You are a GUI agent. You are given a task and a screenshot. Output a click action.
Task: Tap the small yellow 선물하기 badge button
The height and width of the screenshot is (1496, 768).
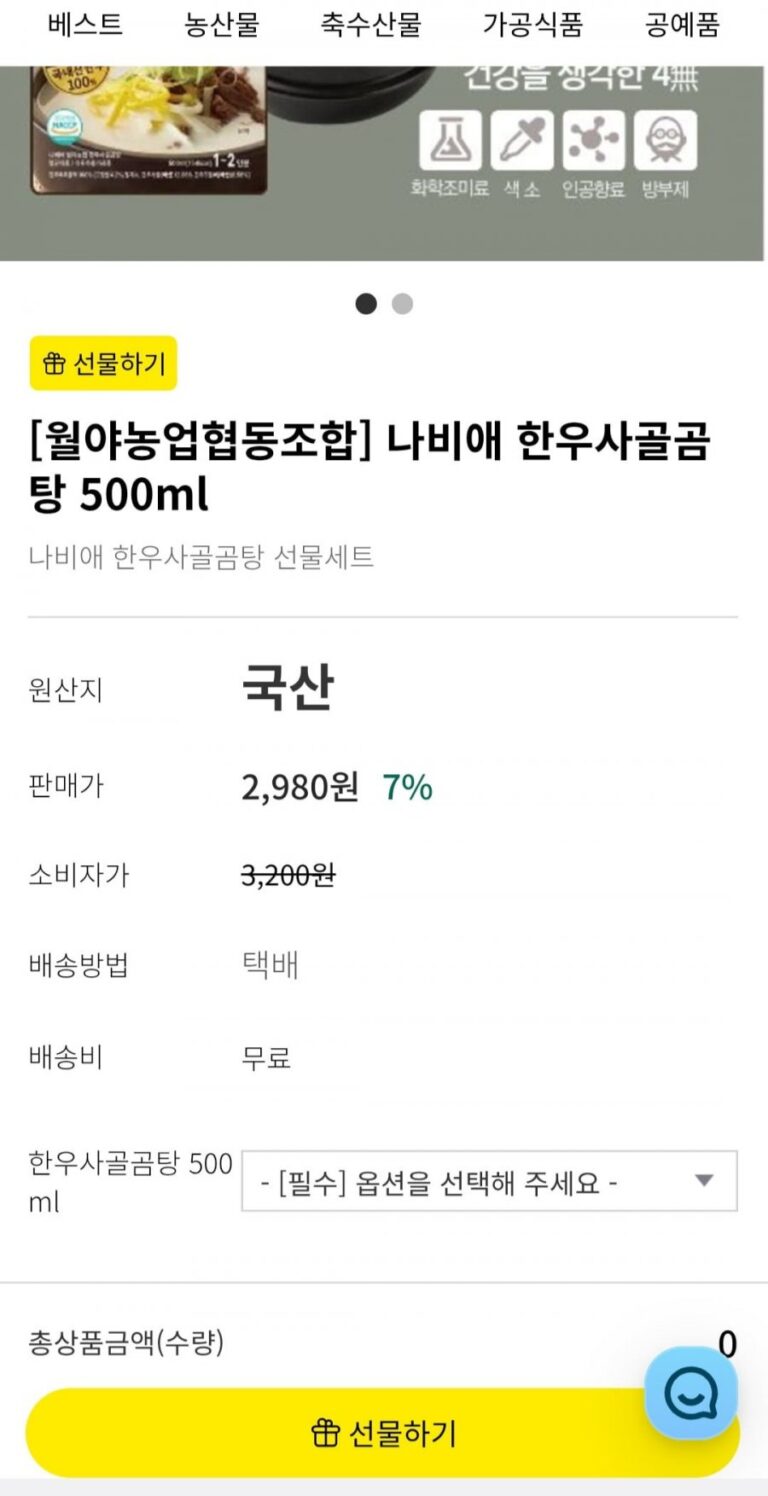pyautogui.click(x=103, y=363)
